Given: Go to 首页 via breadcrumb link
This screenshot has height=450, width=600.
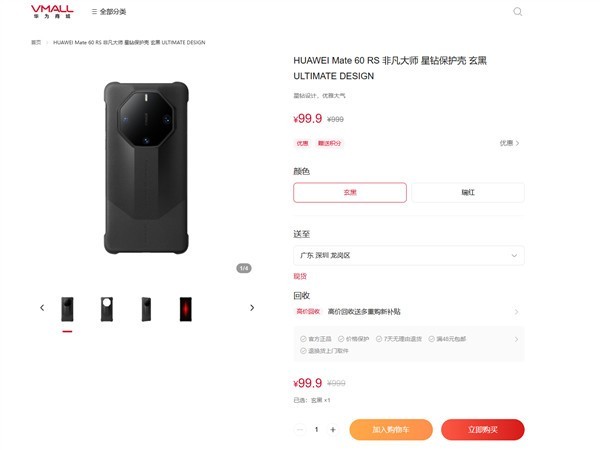Looking at the screenshot, I should click(36, 43).
